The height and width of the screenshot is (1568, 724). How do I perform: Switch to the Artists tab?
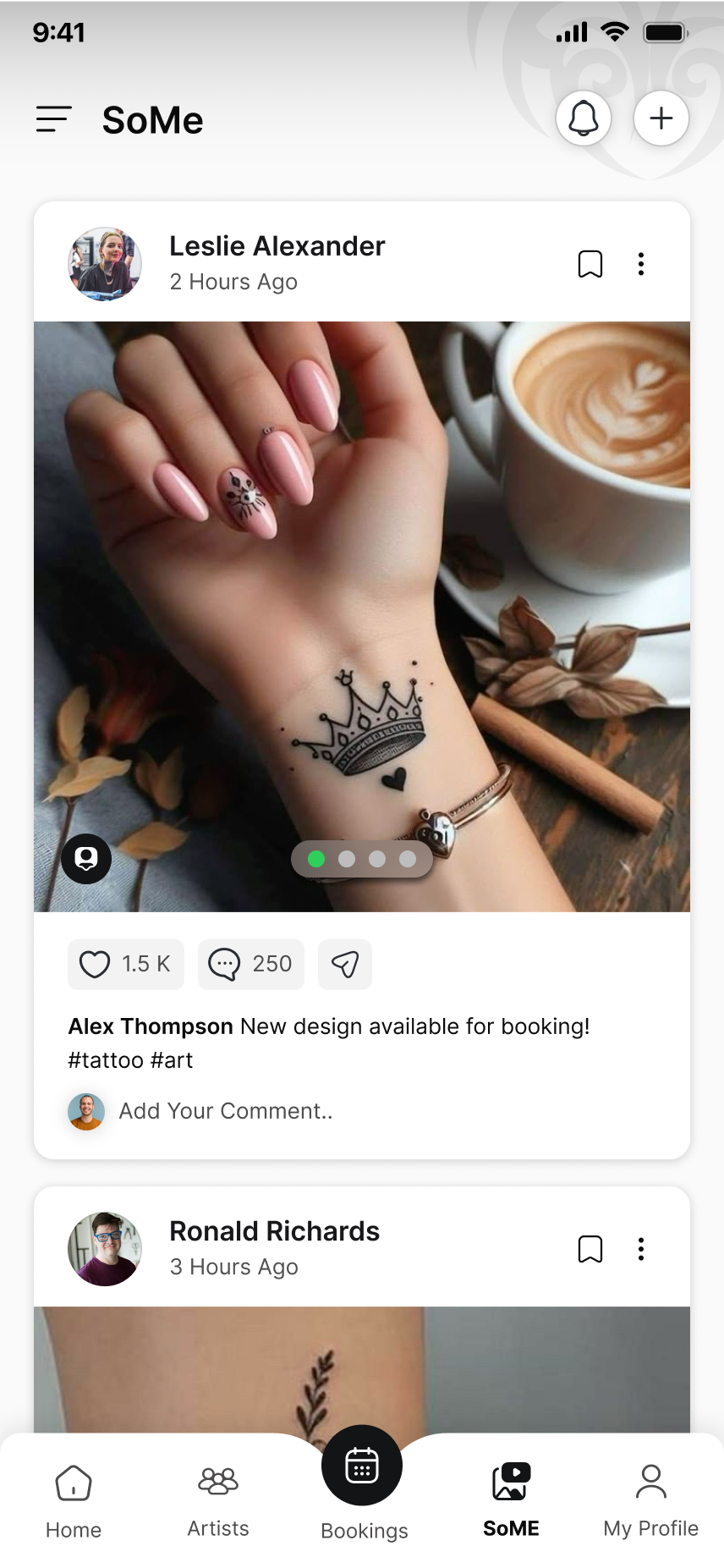218,1501
